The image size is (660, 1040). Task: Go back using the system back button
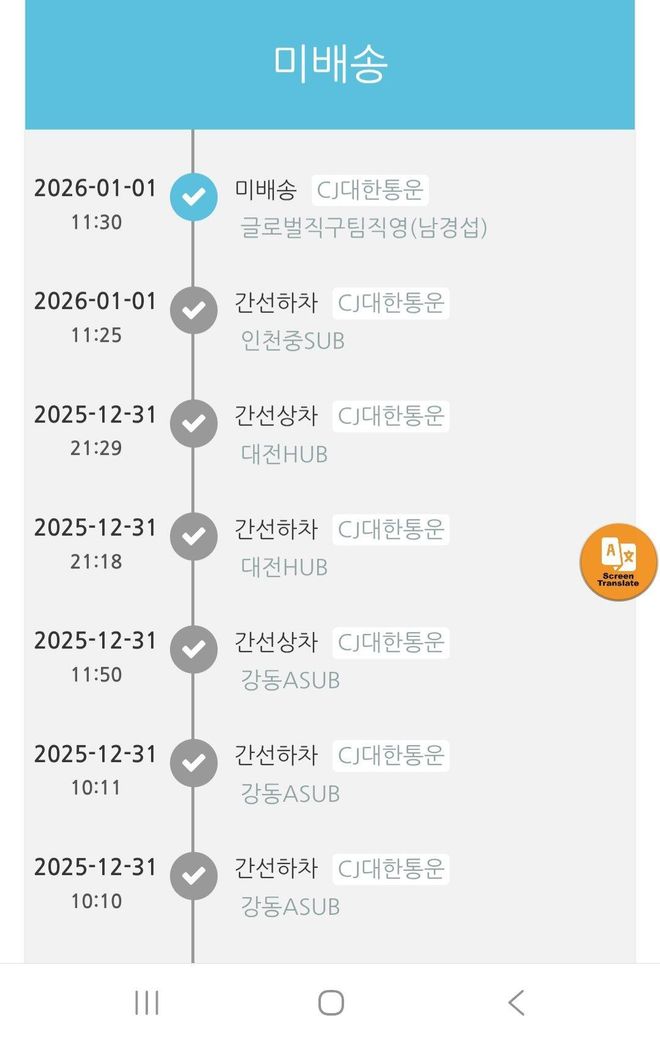(515, 1002)
